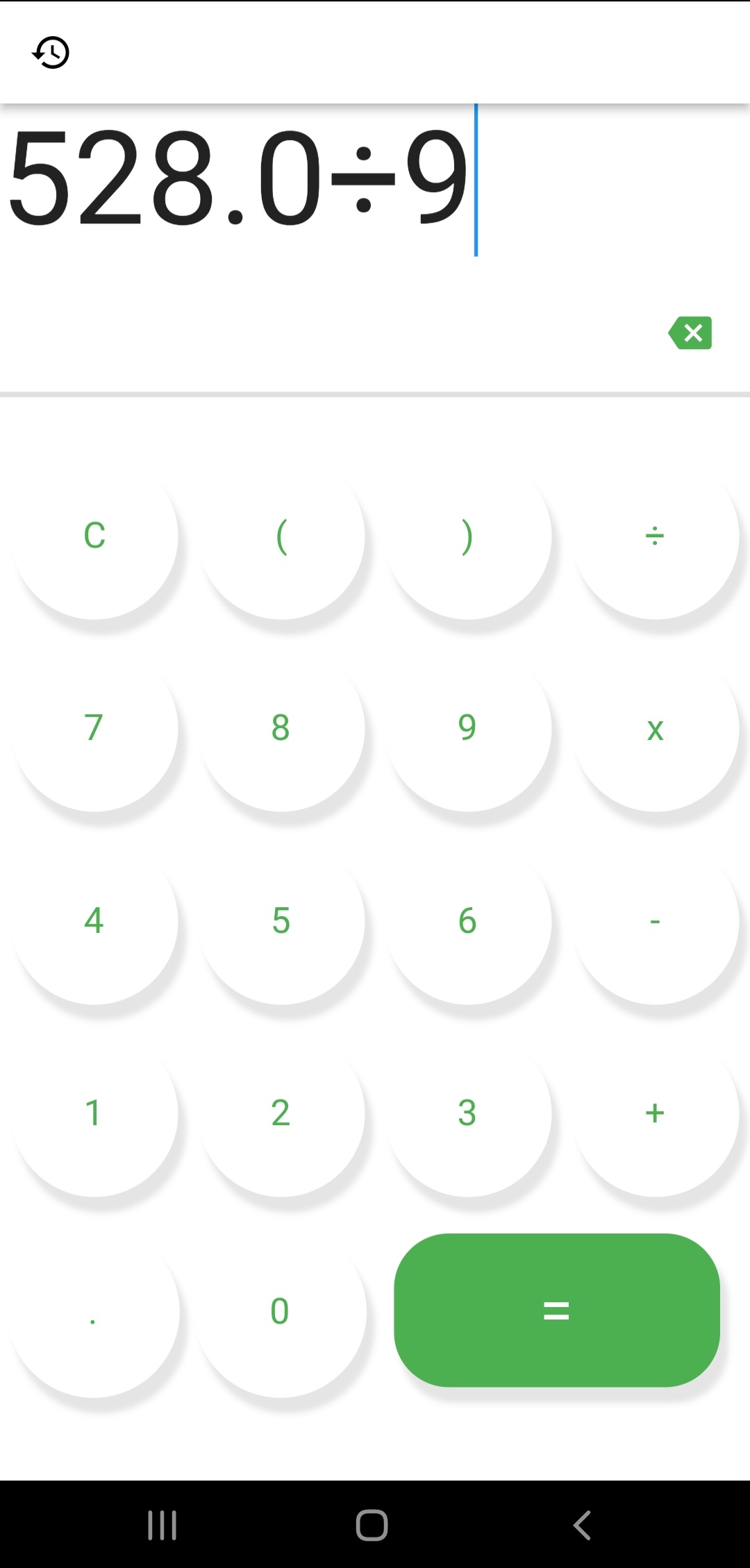The image size is (750, 1568).
Task: Tap the digit 7 key
Action: [x=94, y=728]
